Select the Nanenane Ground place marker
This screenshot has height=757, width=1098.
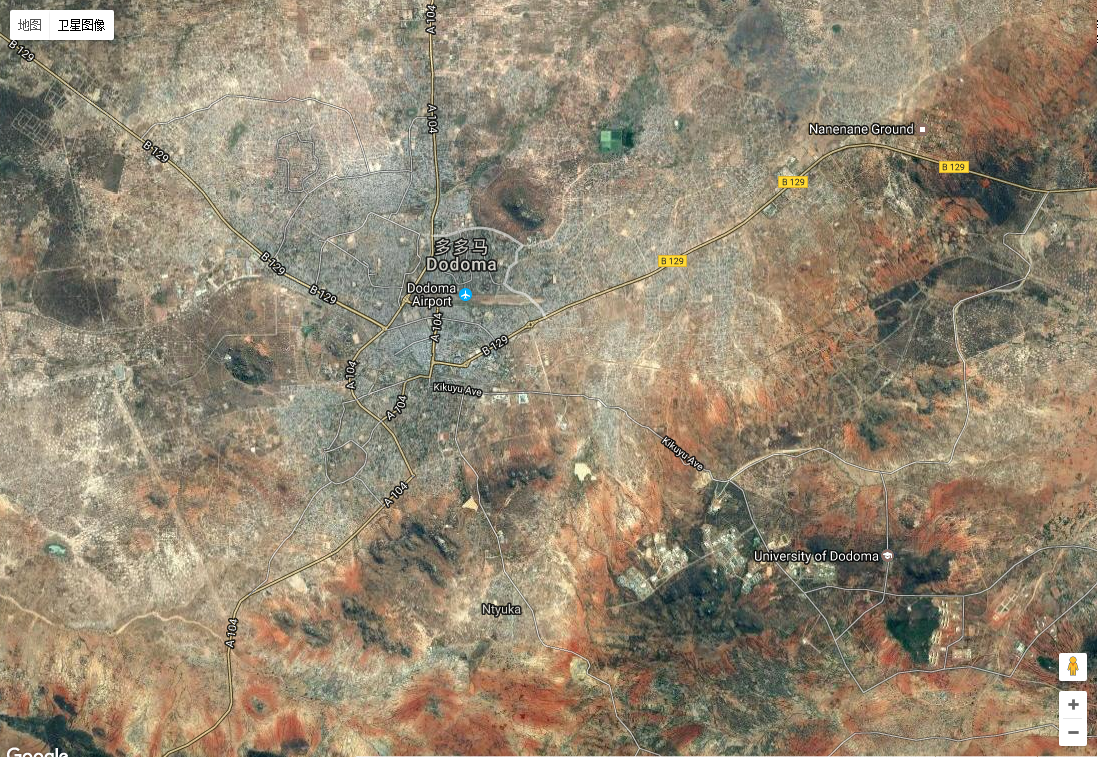pyautogui.click(x=922, y=129)
